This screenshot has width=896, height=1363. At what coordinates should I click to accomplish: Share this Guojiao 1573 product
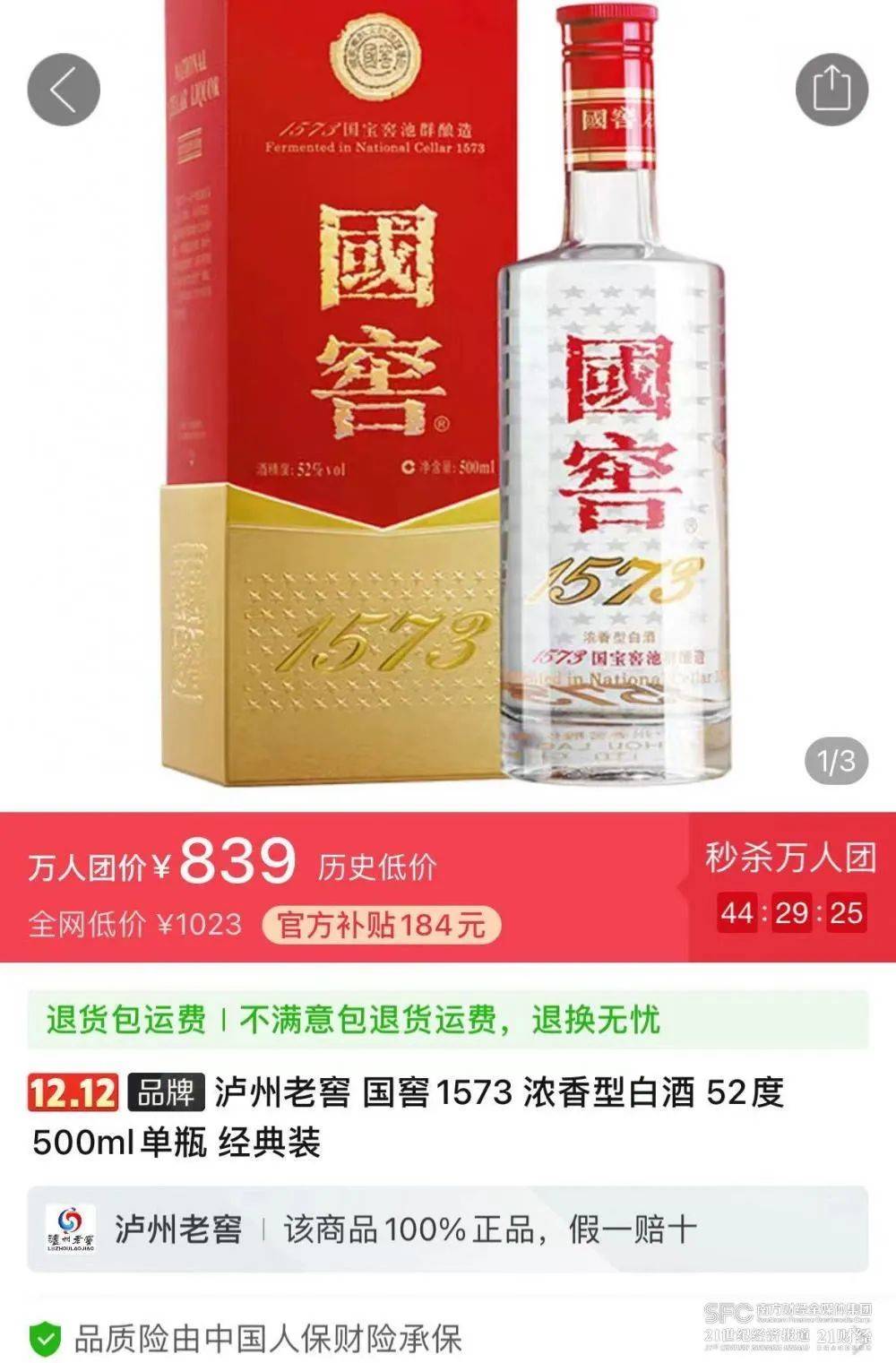click(x=831, y=90)
